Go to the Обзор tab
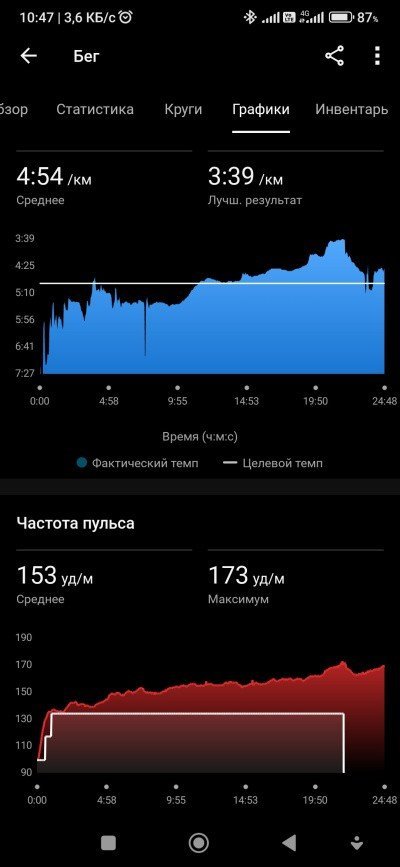 (x=13, y=109)
